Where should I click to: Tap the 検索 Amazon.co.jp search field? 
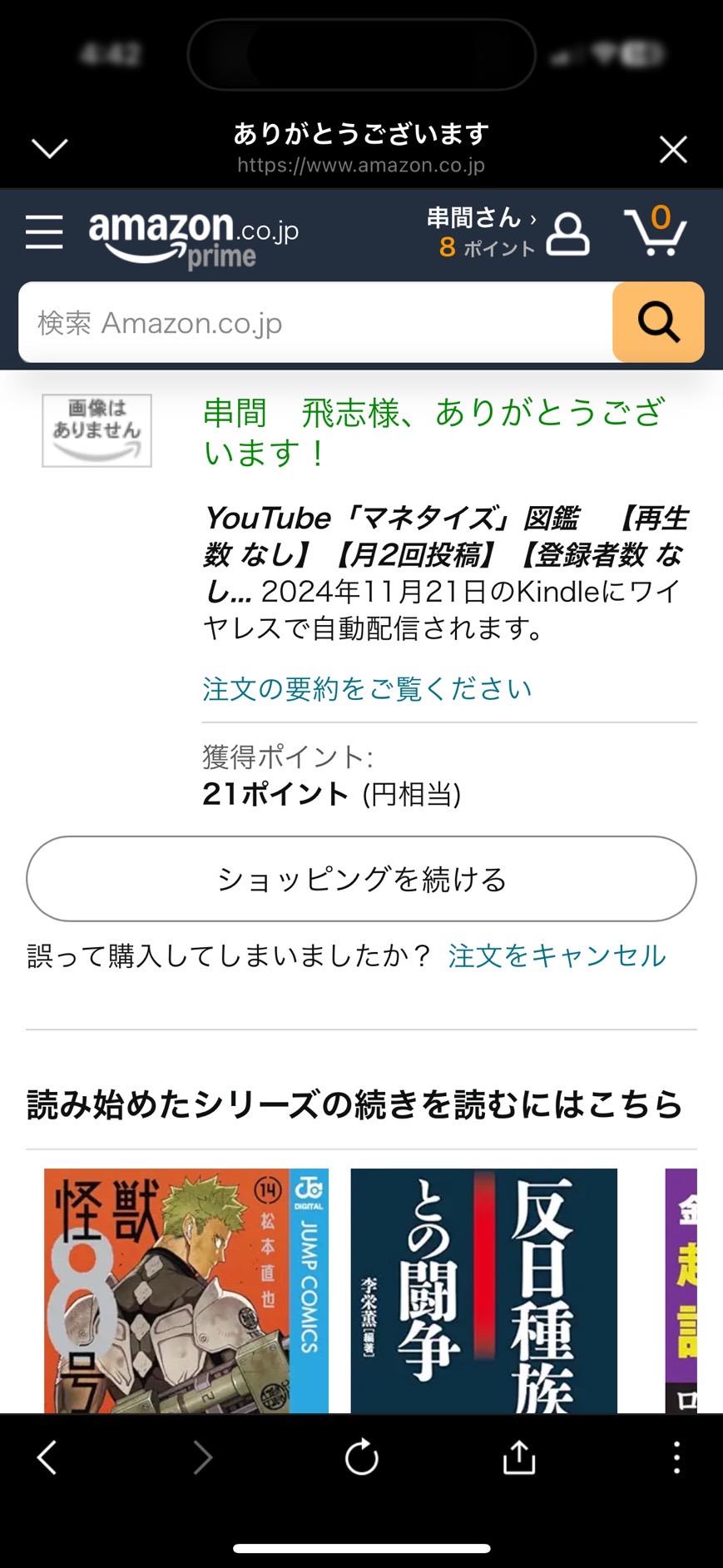(316, 322)
